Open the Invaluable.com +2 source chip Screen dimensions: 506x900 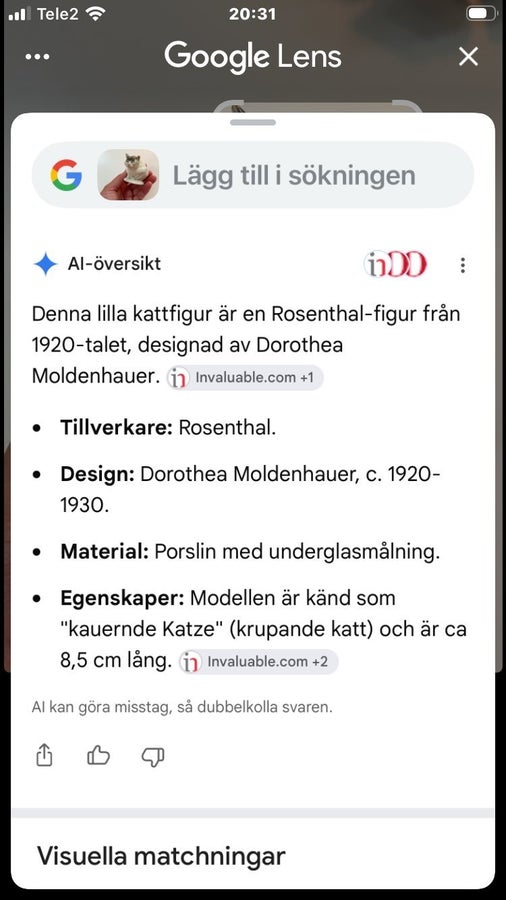(x=258, y=662)
